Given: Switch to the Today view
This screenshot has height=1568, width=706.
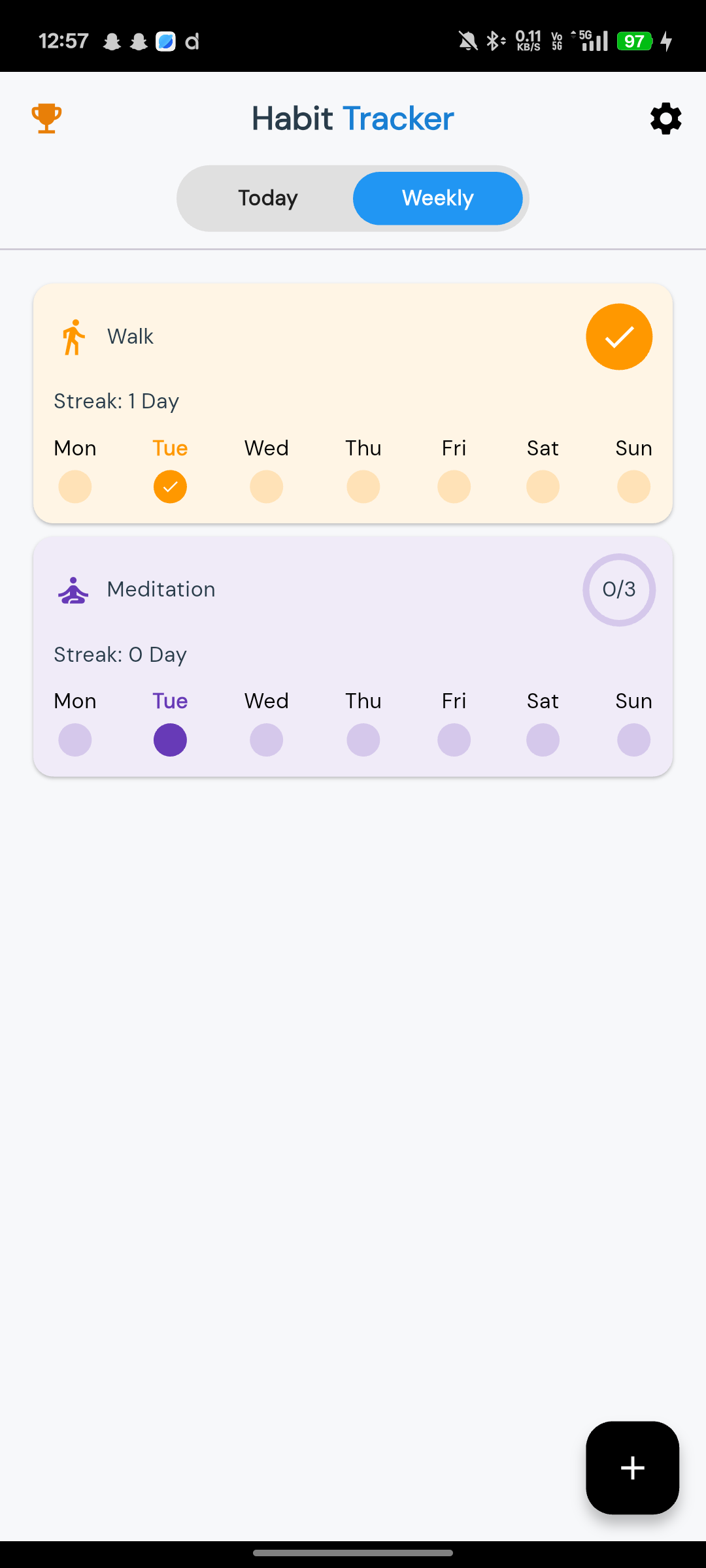Looking at the screenshot, I should coord(268,198).
